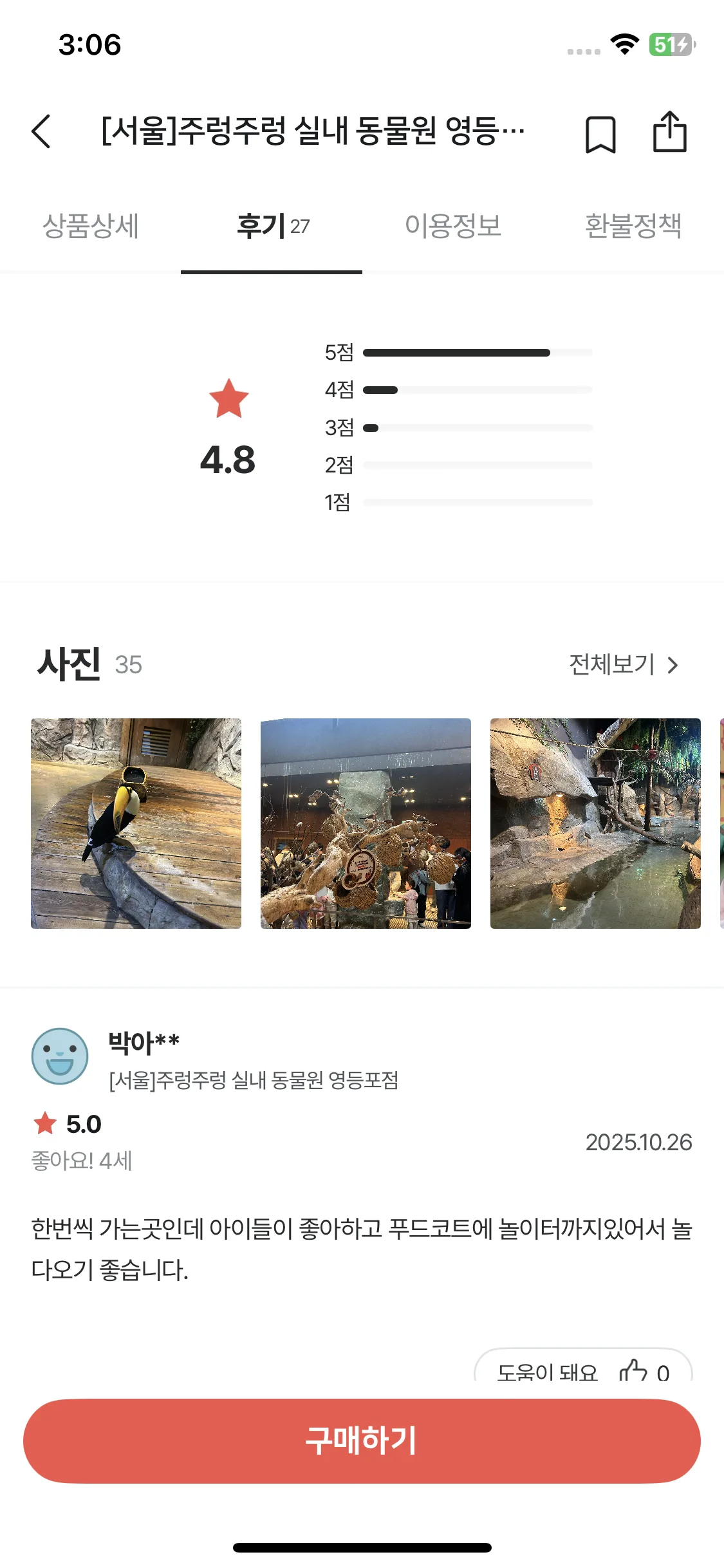The height and width of the screenshot is (1568, 724).
Task: Tap the 구매하기 button
Action: 362,1441
